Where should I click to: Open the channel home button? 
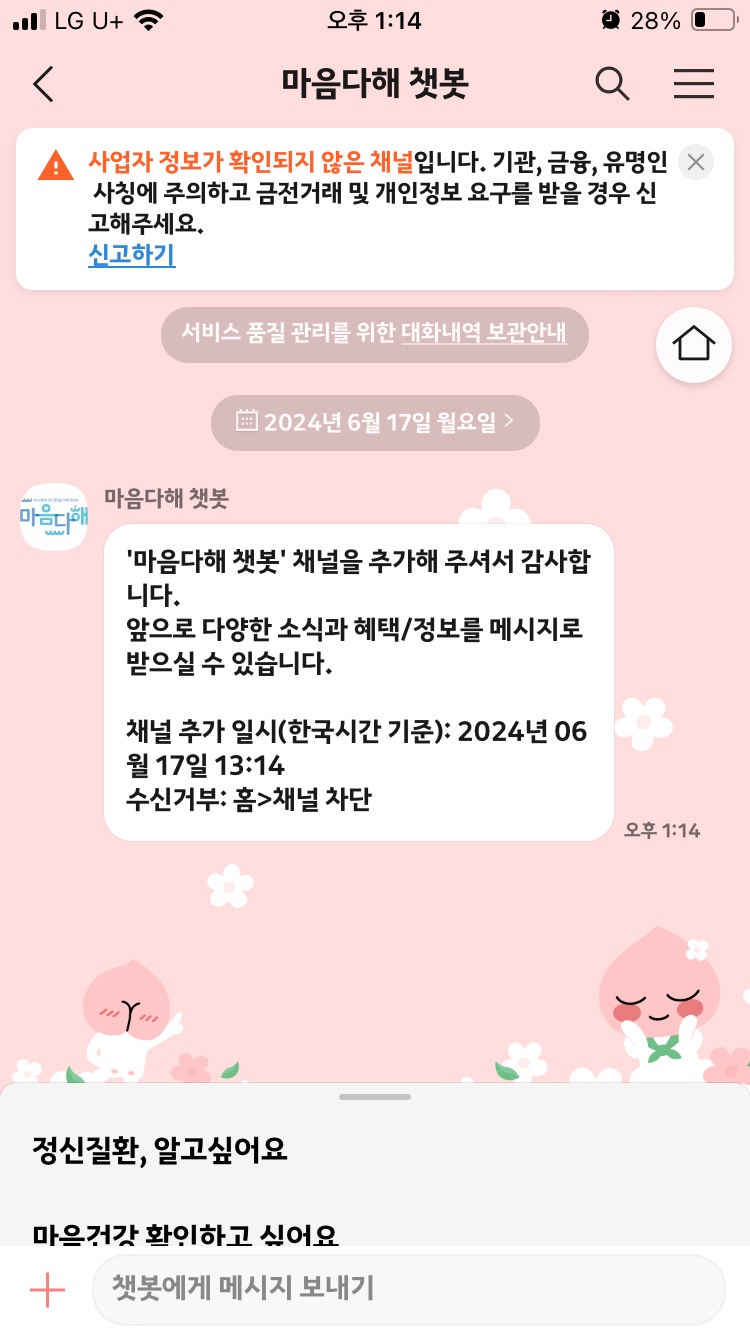693,344
